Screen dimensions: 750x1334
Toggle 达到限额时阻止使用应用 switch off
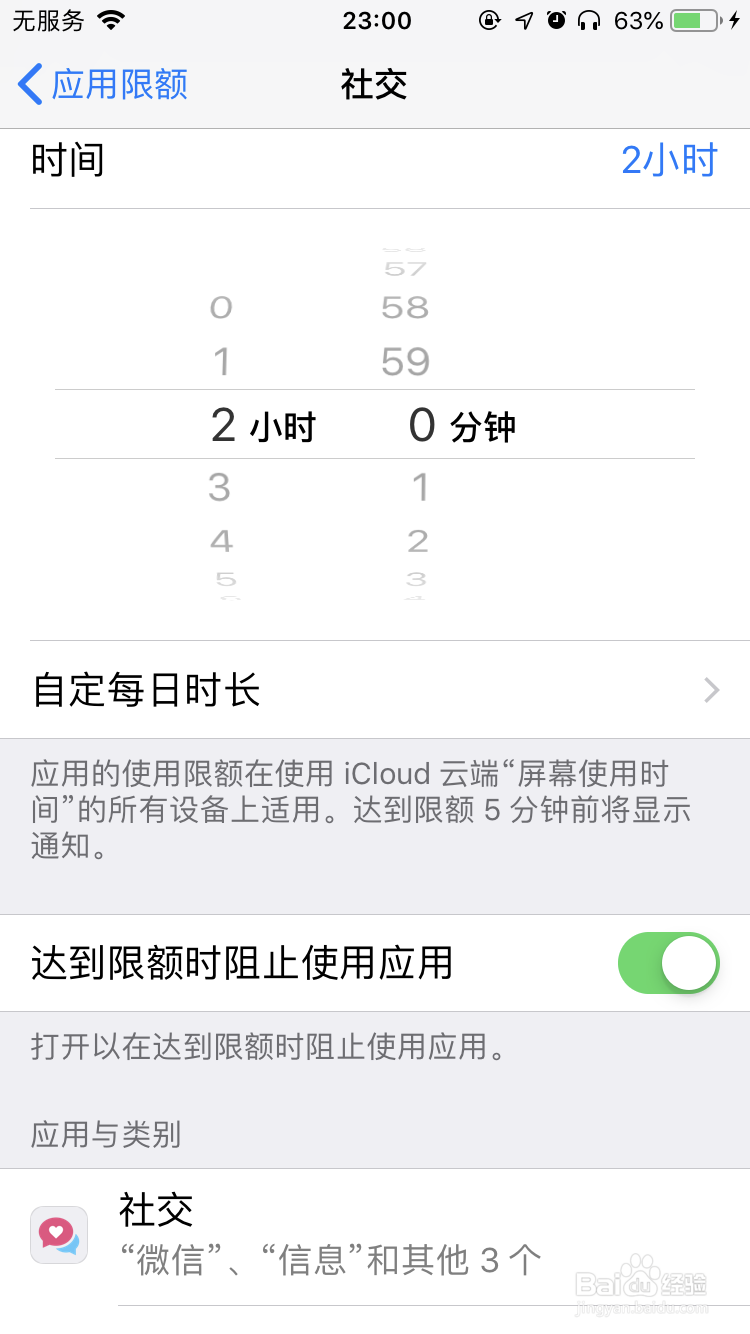pos(668,963)
